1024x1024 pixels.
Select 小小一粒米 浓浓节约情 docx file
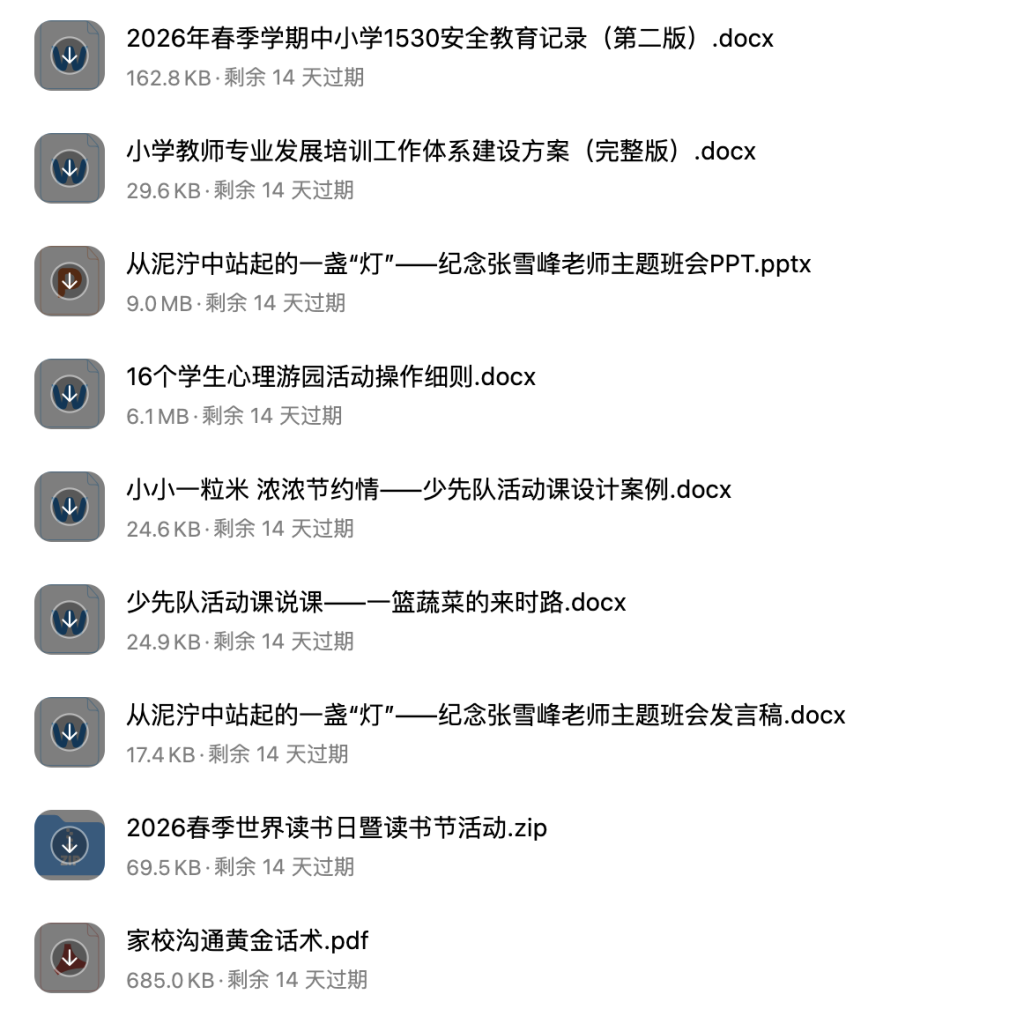(x=428, y=490)
